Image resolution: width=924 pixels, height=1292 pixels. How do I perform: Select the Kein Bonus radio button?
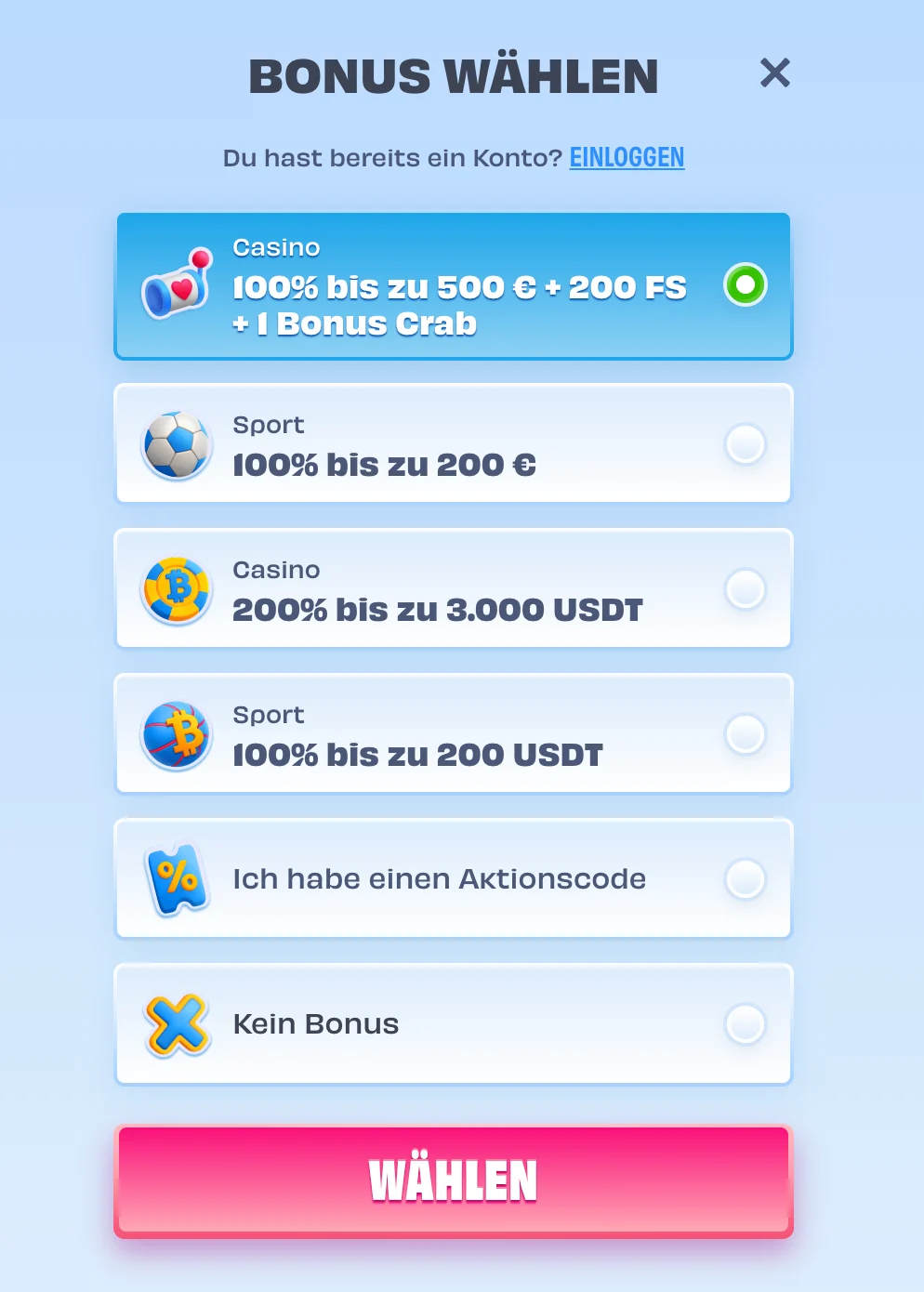click(746, 1023)
